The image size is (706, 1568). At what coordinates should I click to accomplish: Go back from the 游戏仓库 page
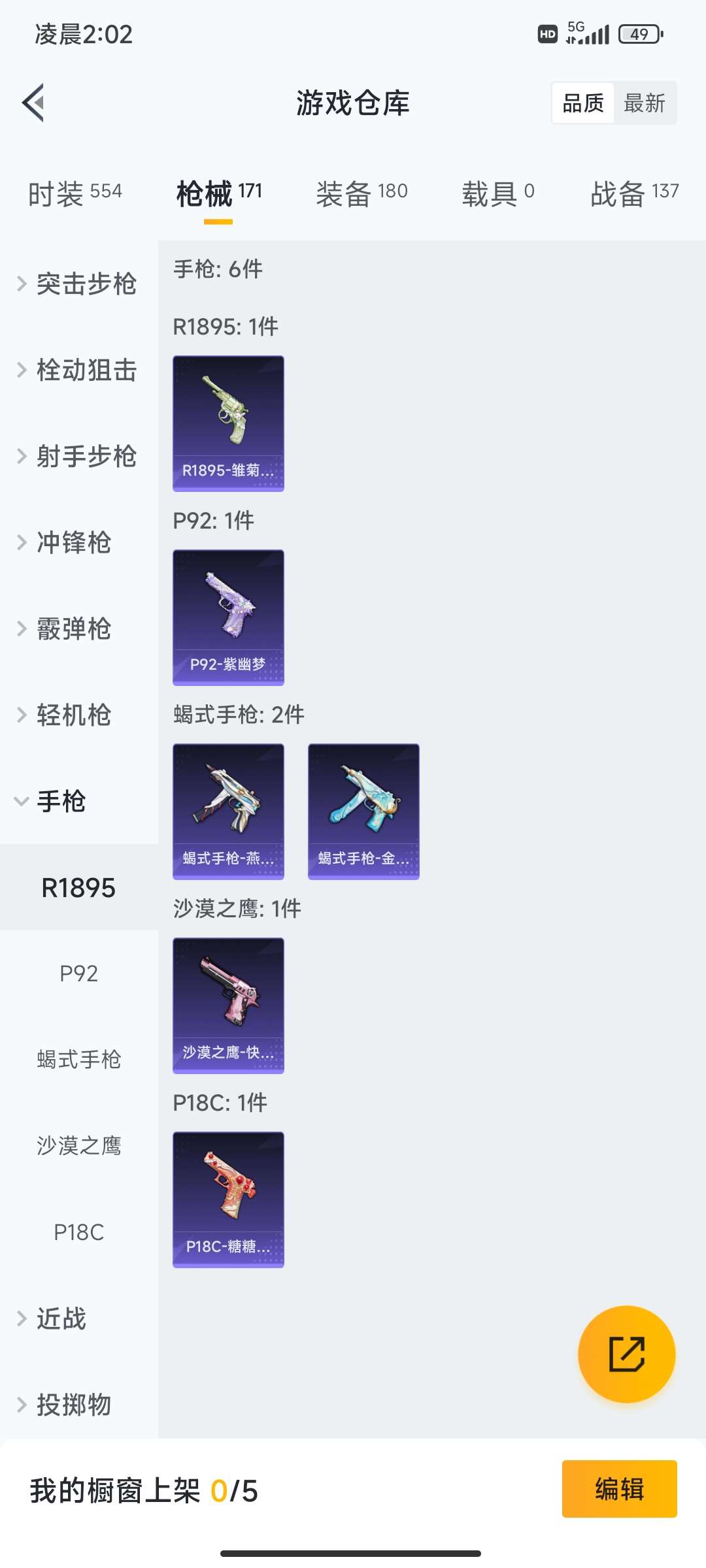tap(34, 103)
